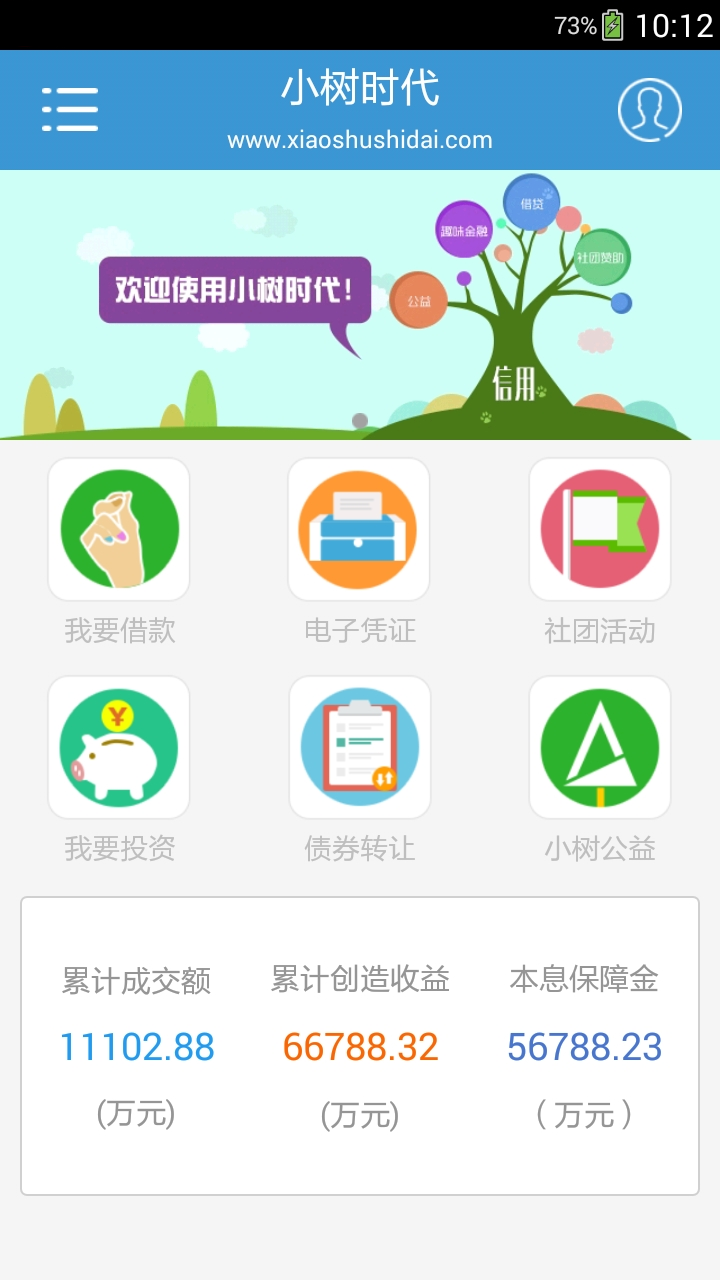The height and width of the screenshot is (1280, 720).
Task: Tap the 累计创造收益 value 66788.32
Action: point(360,1046)
